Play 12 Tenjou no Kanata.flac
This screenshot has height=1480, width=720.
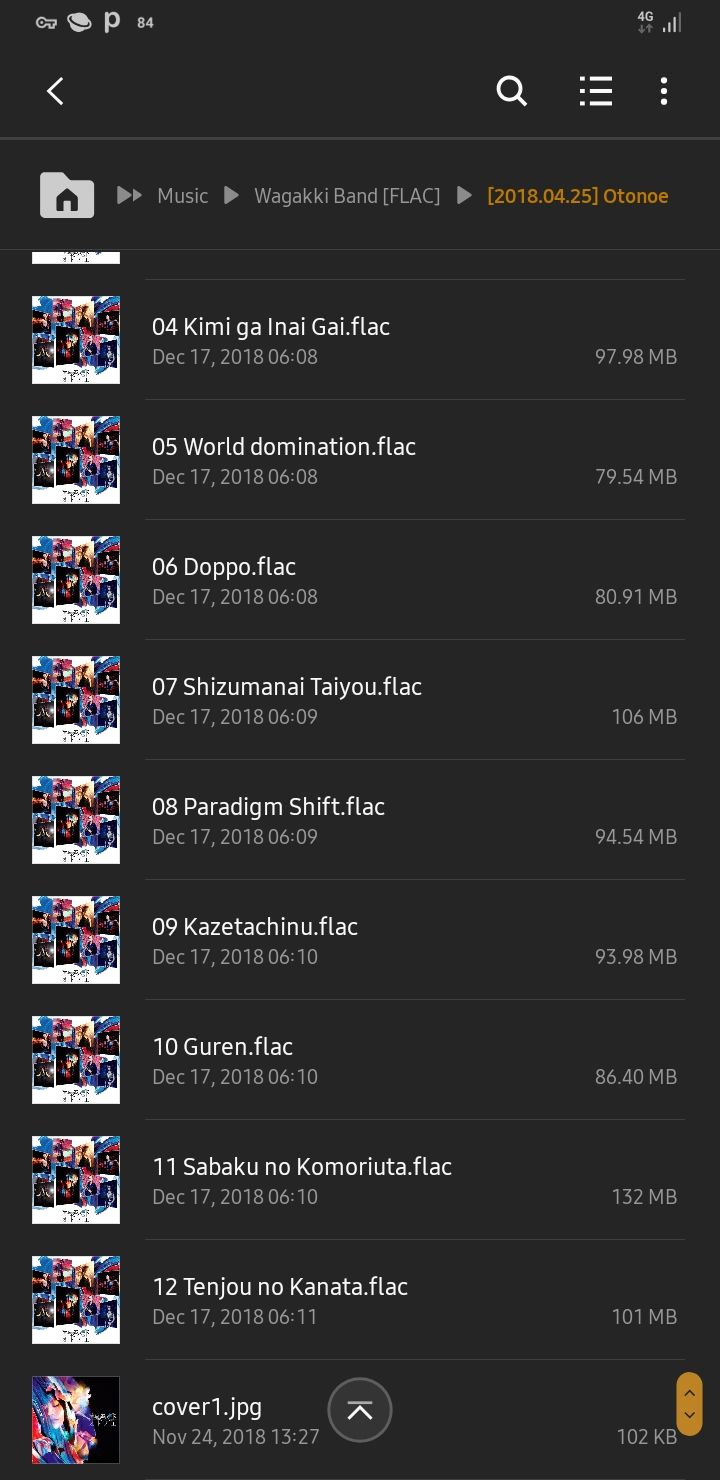[x=279, y=1287]
